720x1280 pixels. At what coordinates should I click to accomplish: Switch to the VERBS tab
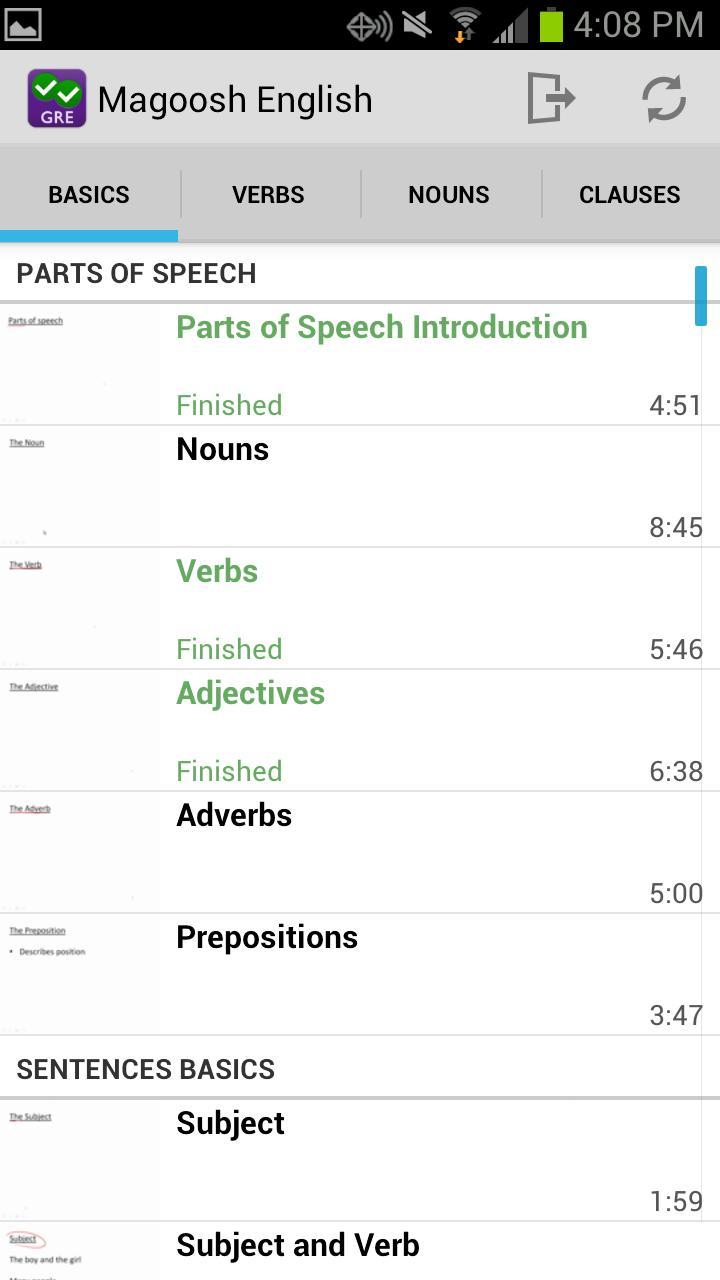268,194
